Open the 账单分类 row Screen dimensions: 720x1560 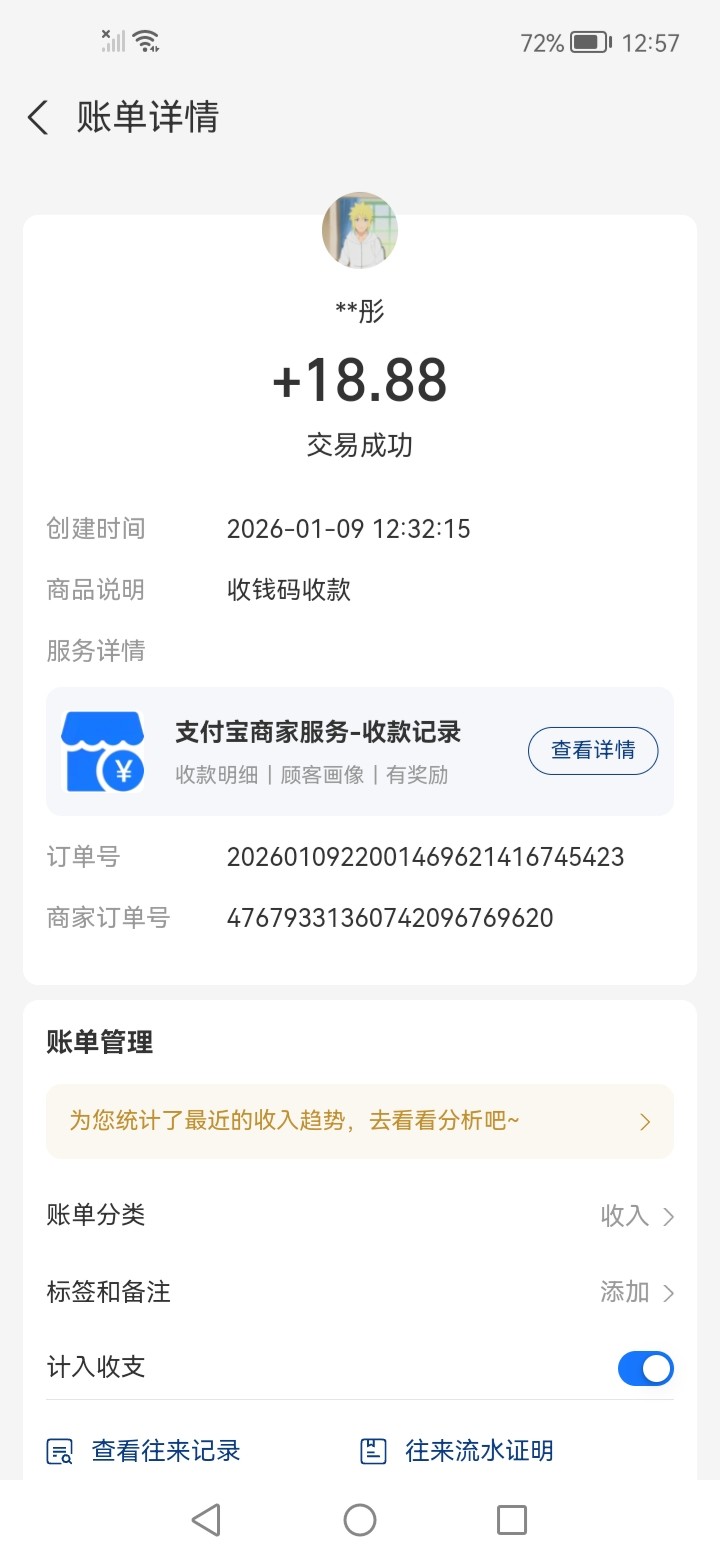click(359, 1216)
